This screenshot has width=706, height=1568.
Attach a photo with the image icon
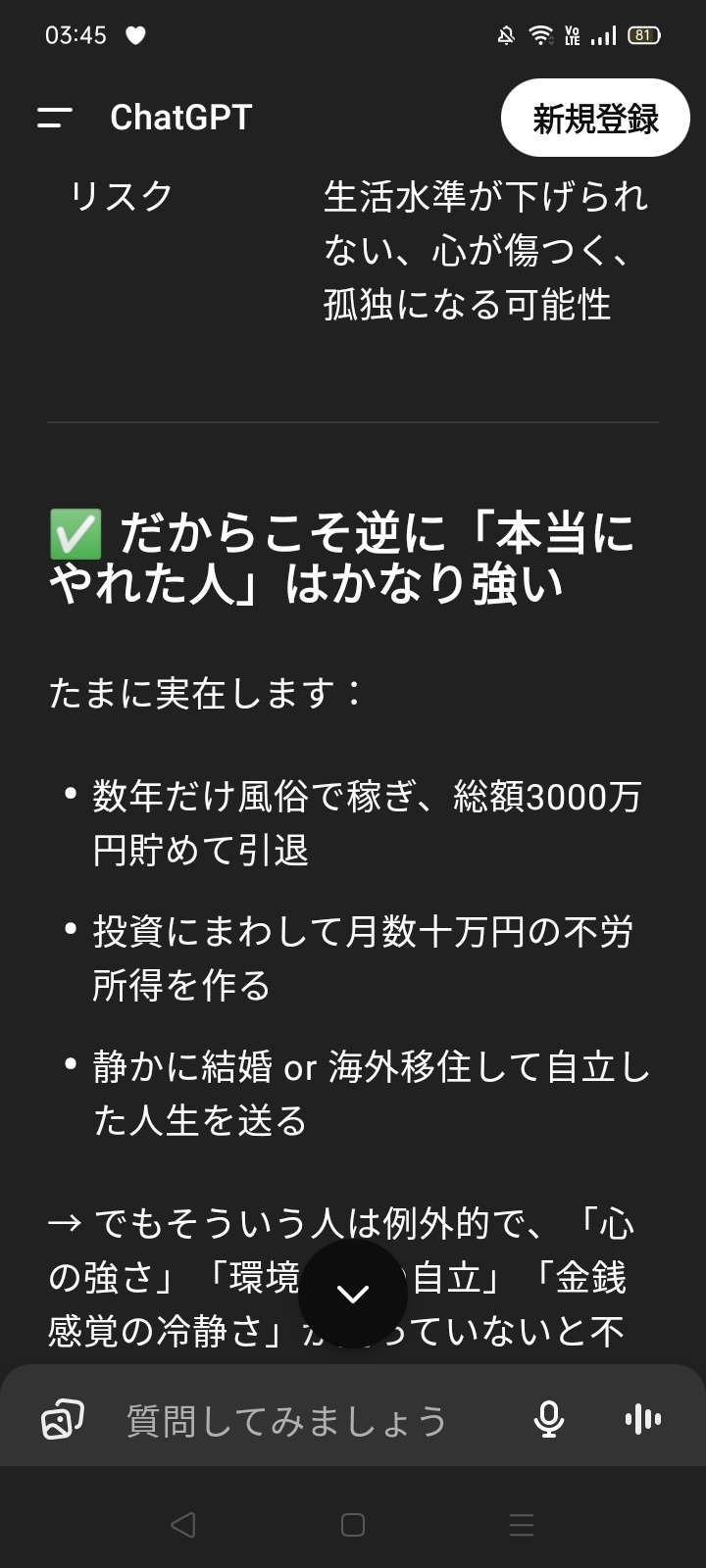click(x=62, y=1419)
